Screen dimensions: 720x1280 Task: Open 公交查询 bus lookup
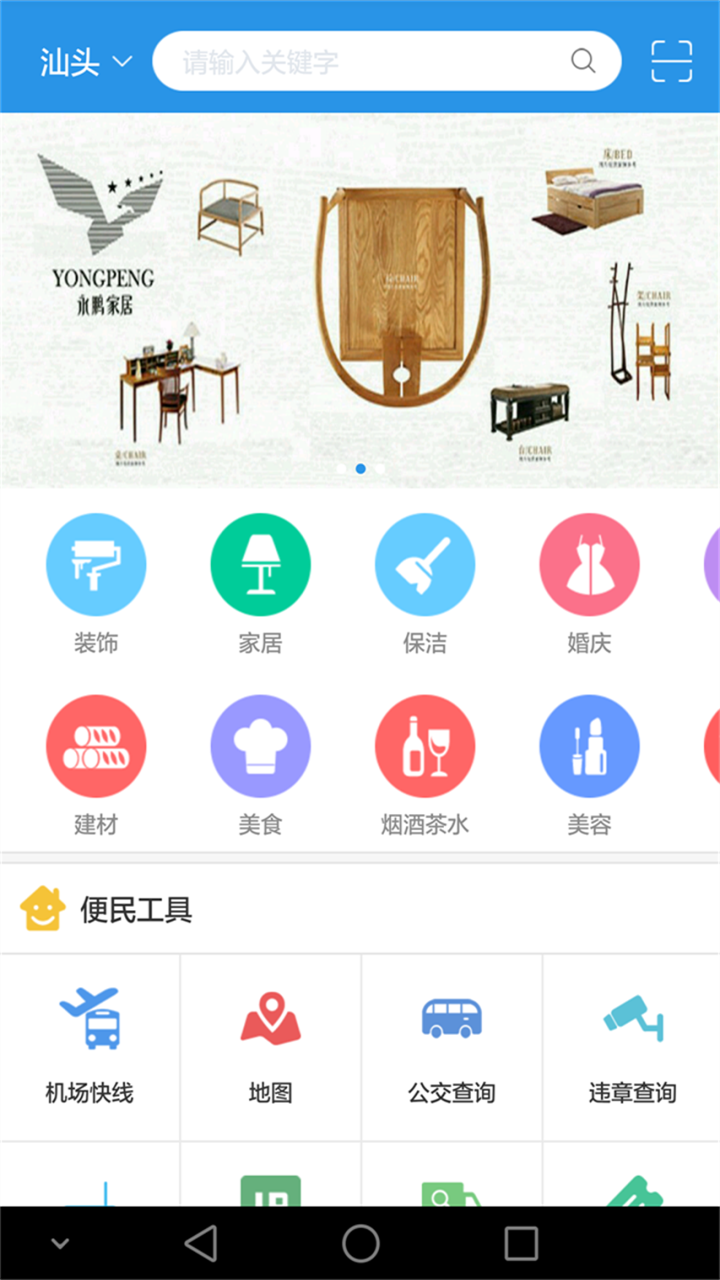452,1045
